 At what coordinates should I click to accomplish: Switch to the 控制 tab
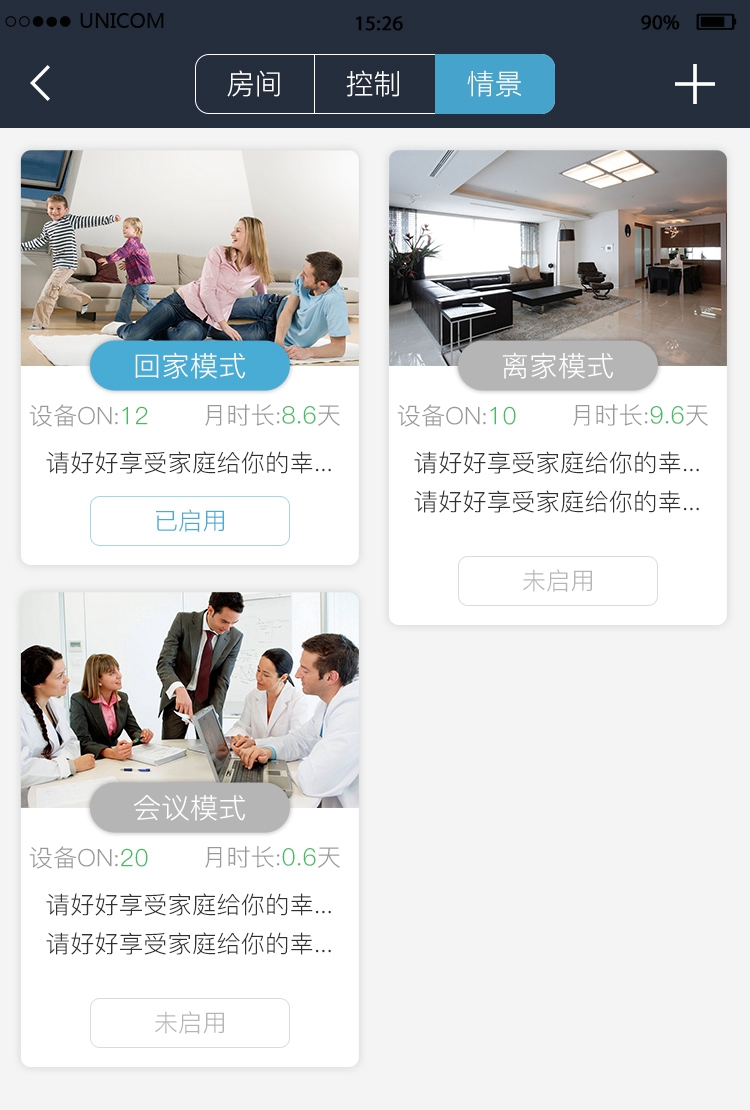click(x=374, y=84)
